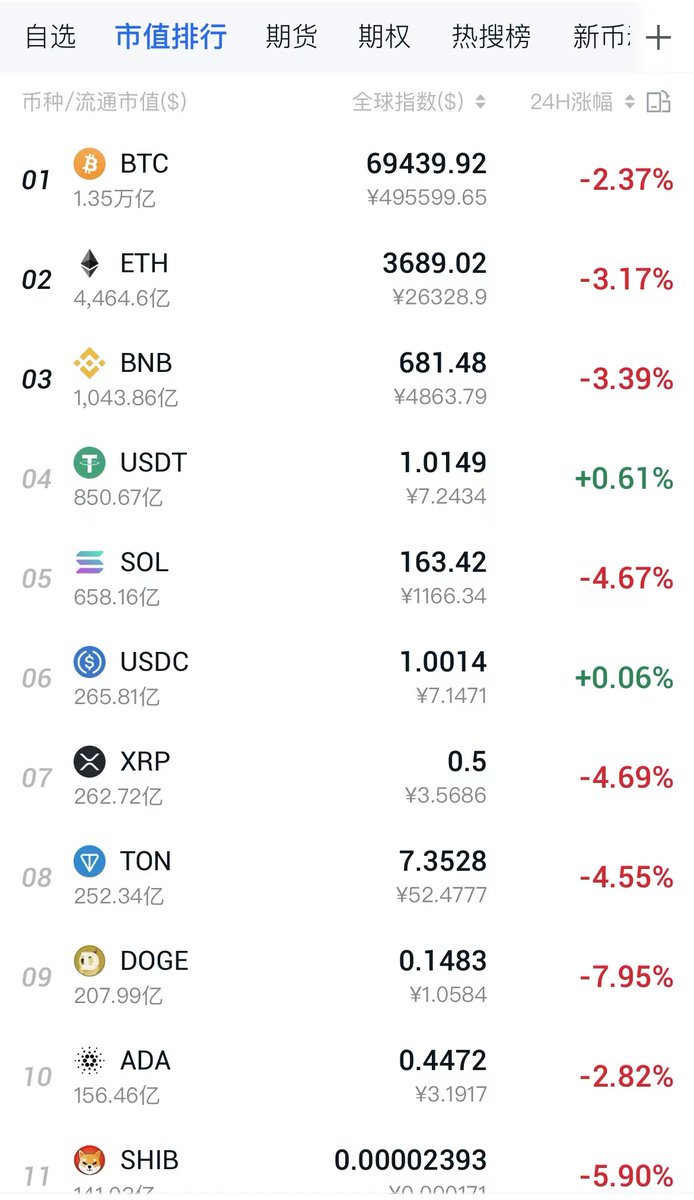This screenshot has width=694, height=1200.
Task: Tap the -2.37% change badge for BTC
Action: pos(626,180)
